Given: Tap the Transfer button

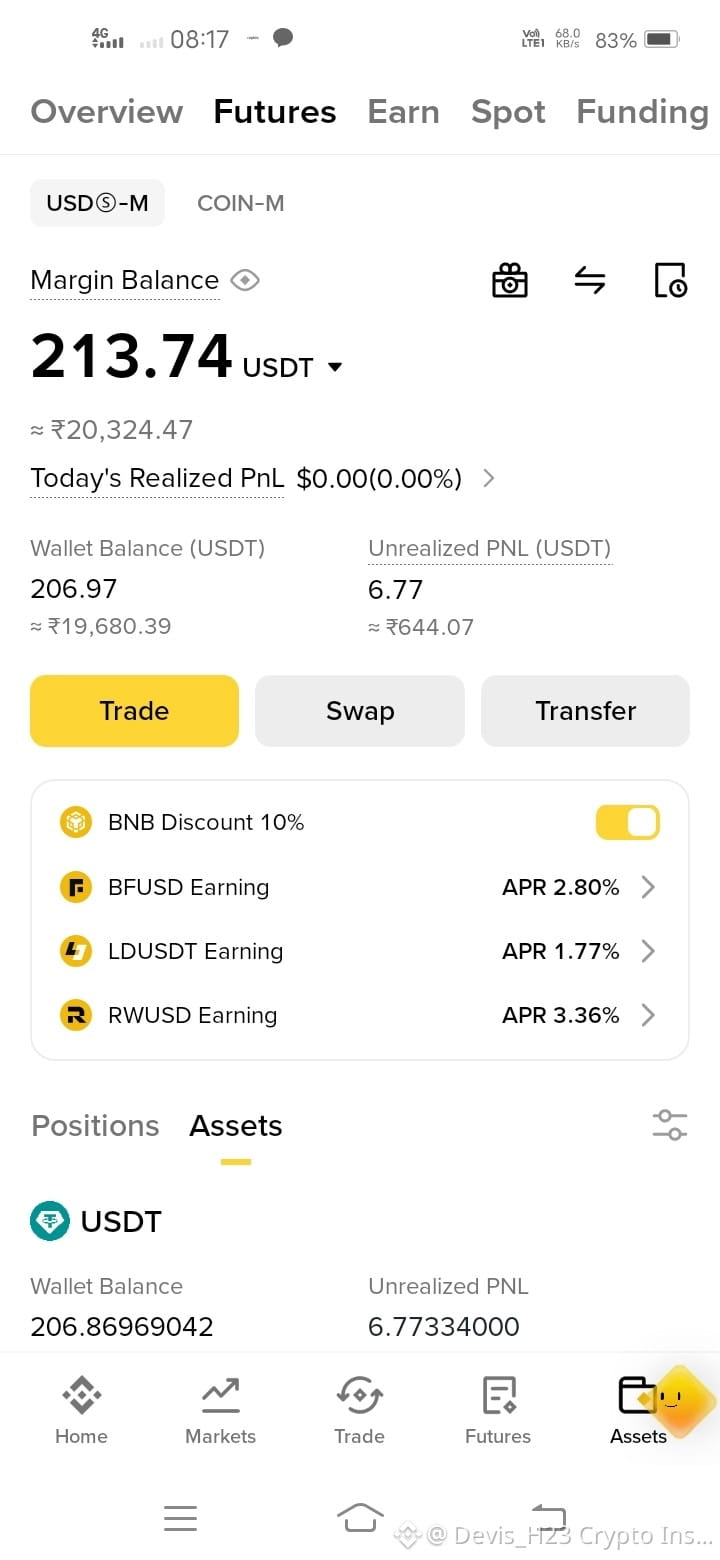Looking at the screenshot, I should click(x=586, y=711).
